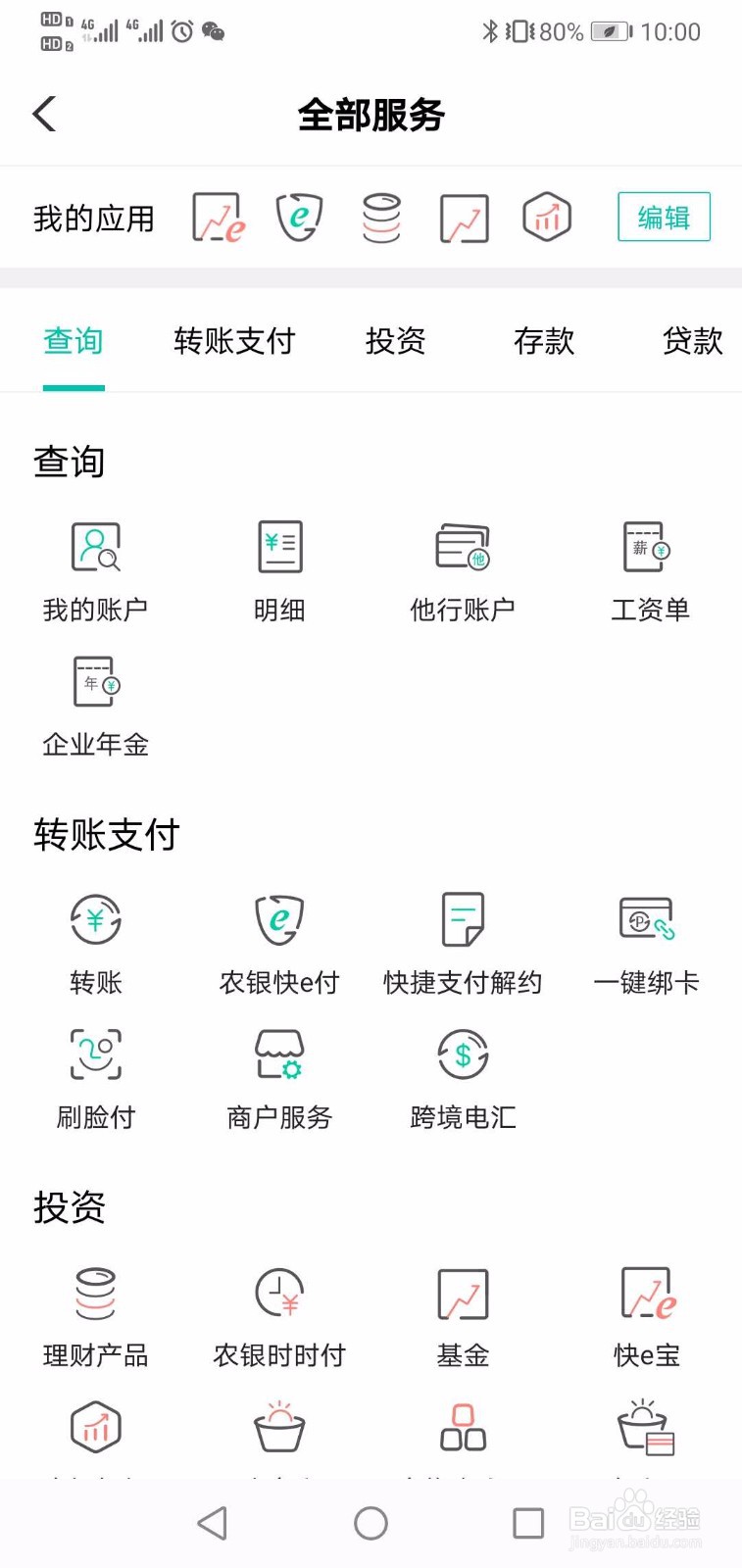Switch to the 贷款 loans tab

point(691,341)
